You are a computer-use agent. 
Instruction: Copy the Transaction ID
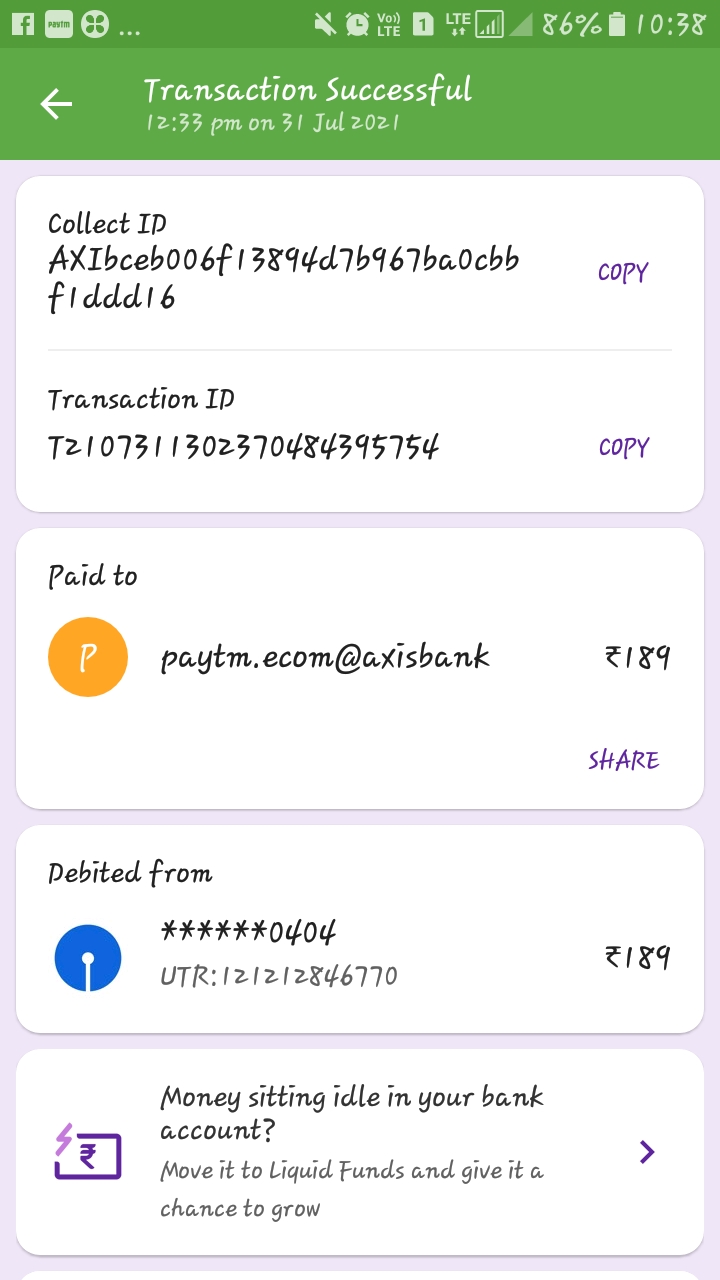point(623,448)
